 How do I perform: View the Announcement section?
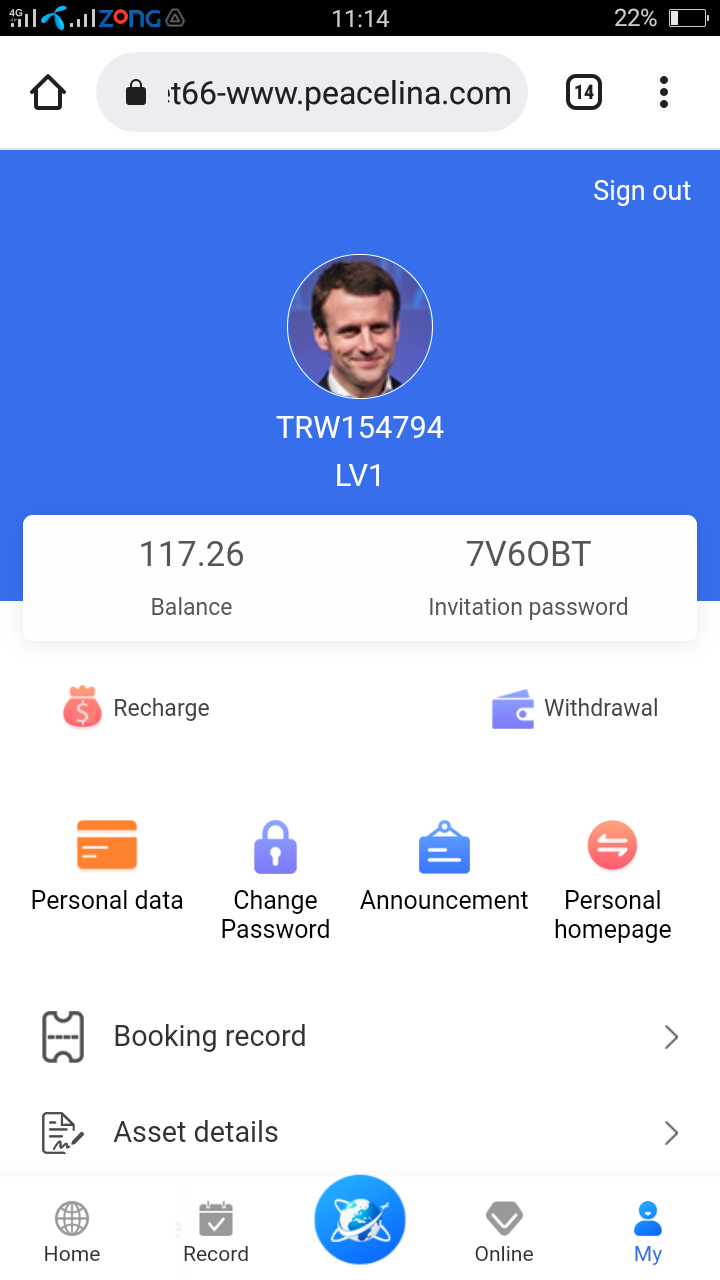(x=444, y=866)
